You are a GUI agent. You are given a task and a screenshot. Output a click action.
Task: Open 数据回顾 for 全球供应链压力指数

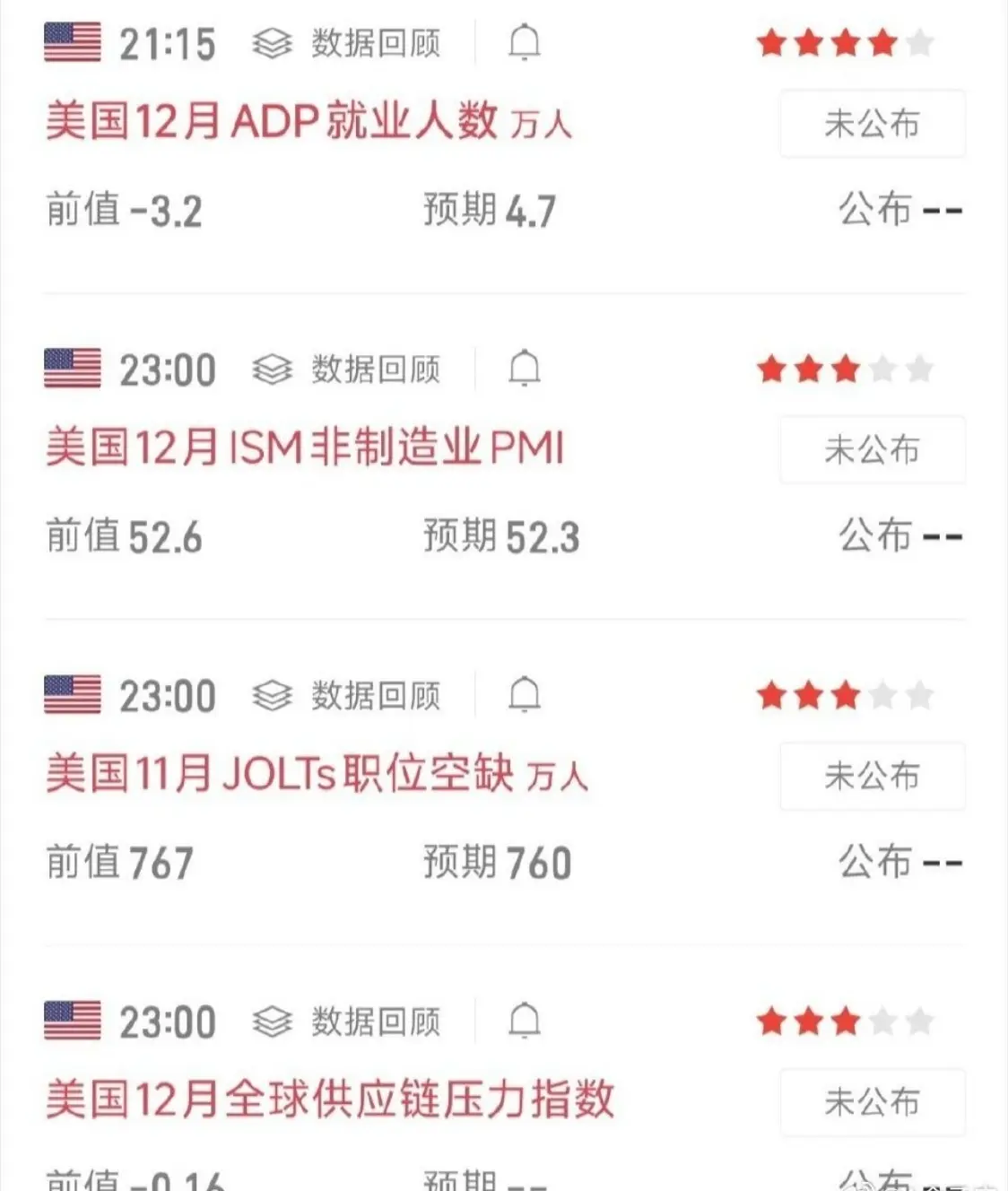(347, 1021)
